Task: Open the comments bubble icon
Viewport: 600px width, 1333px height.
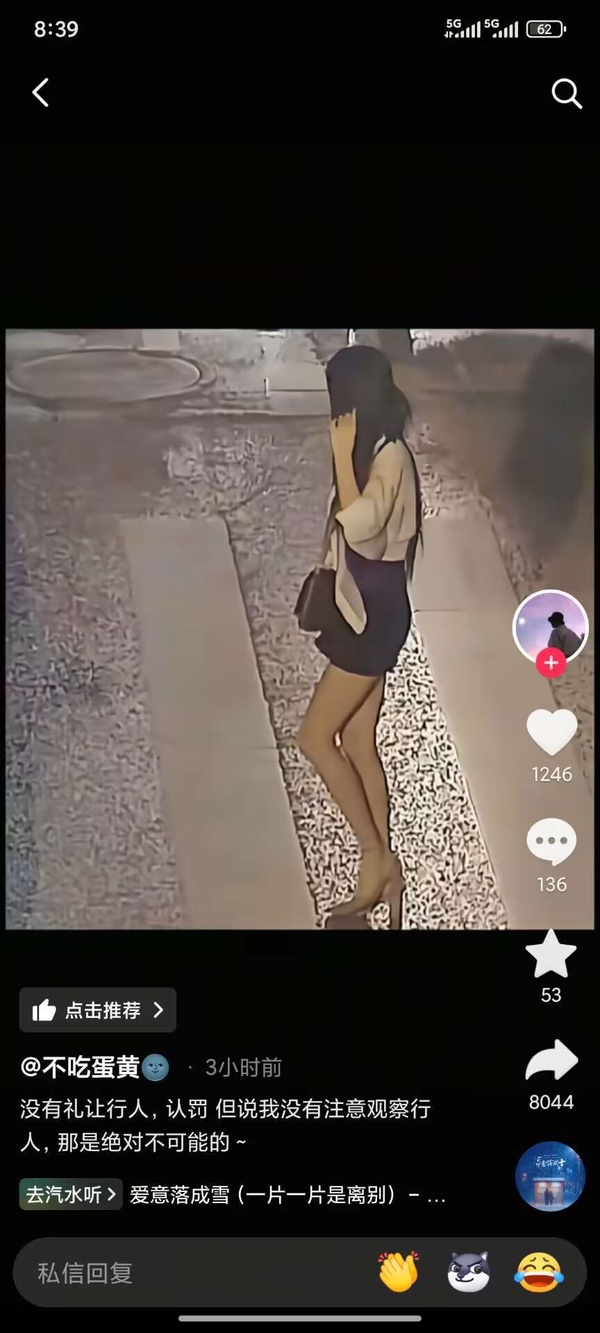Action: [551, 842]
